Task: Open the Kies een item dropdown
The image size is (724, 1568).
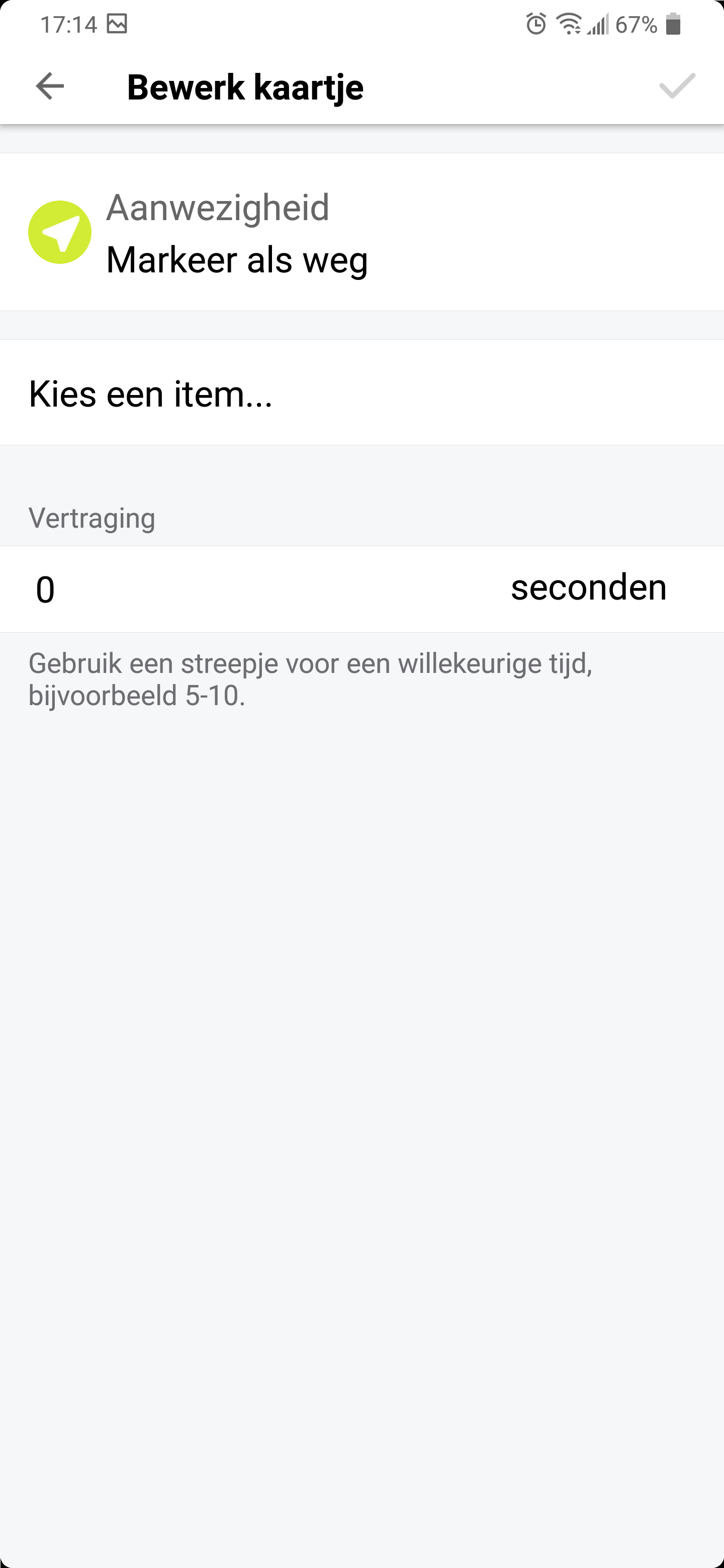Action: pyautogui.click(x=361, y=393)
